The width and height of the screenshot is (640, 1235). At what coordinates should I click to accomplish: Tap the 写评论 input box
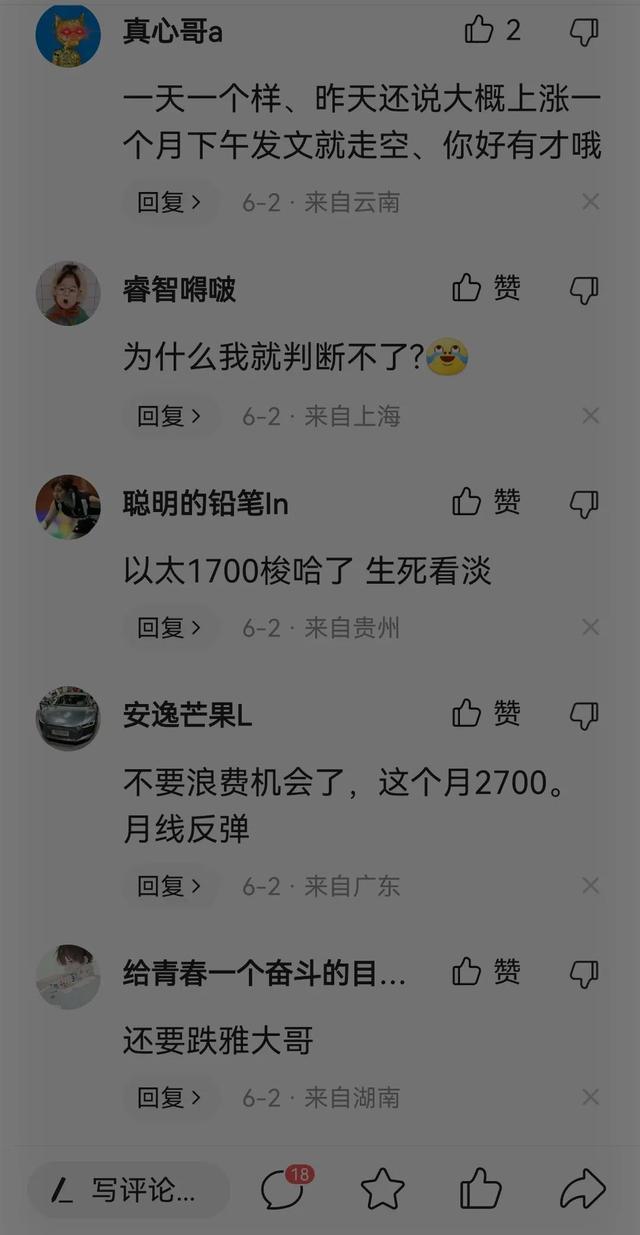pyautogui.click(x=128, y=1190)
